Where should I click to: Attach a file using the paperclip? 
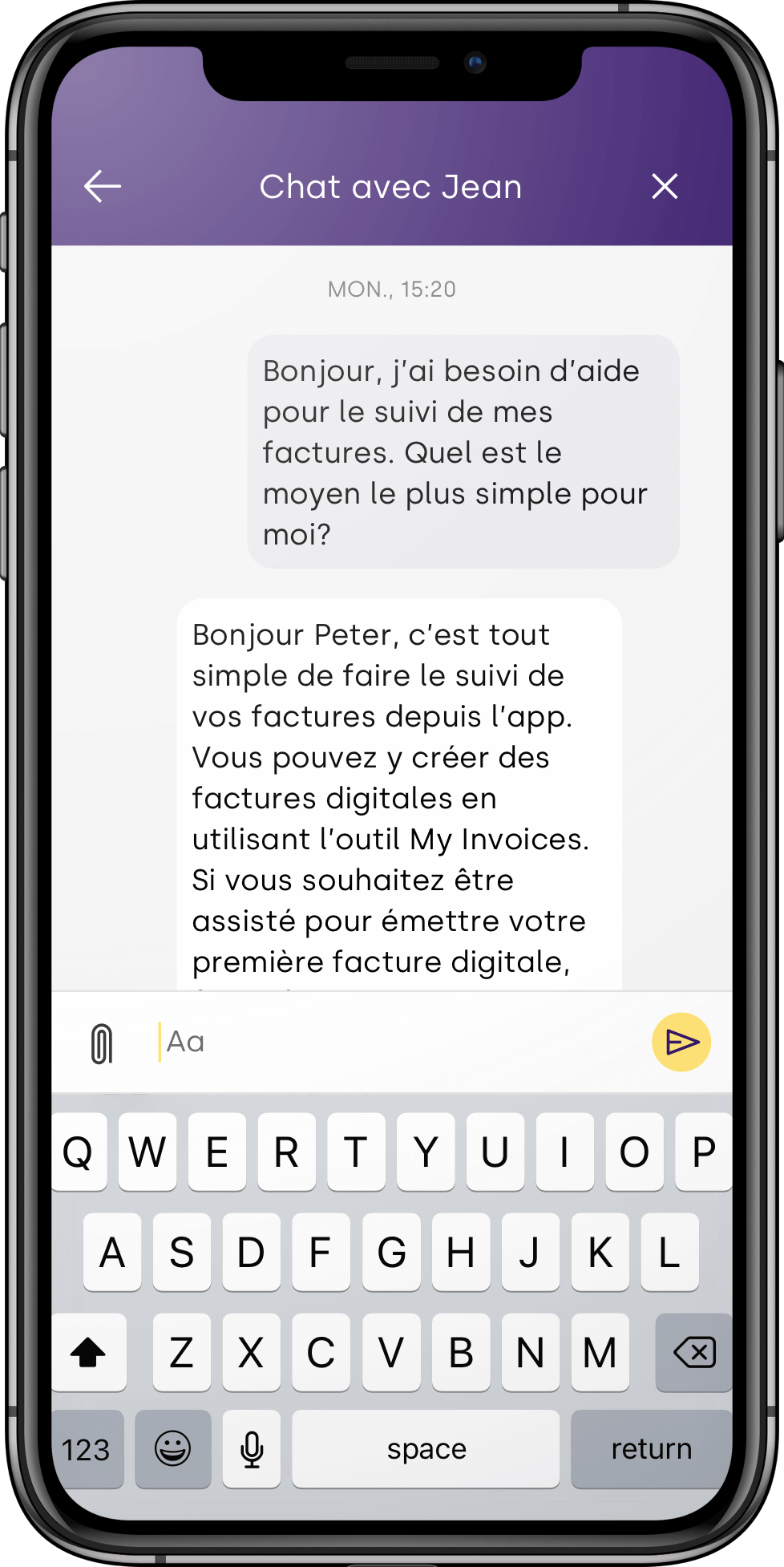(102, 1043)
